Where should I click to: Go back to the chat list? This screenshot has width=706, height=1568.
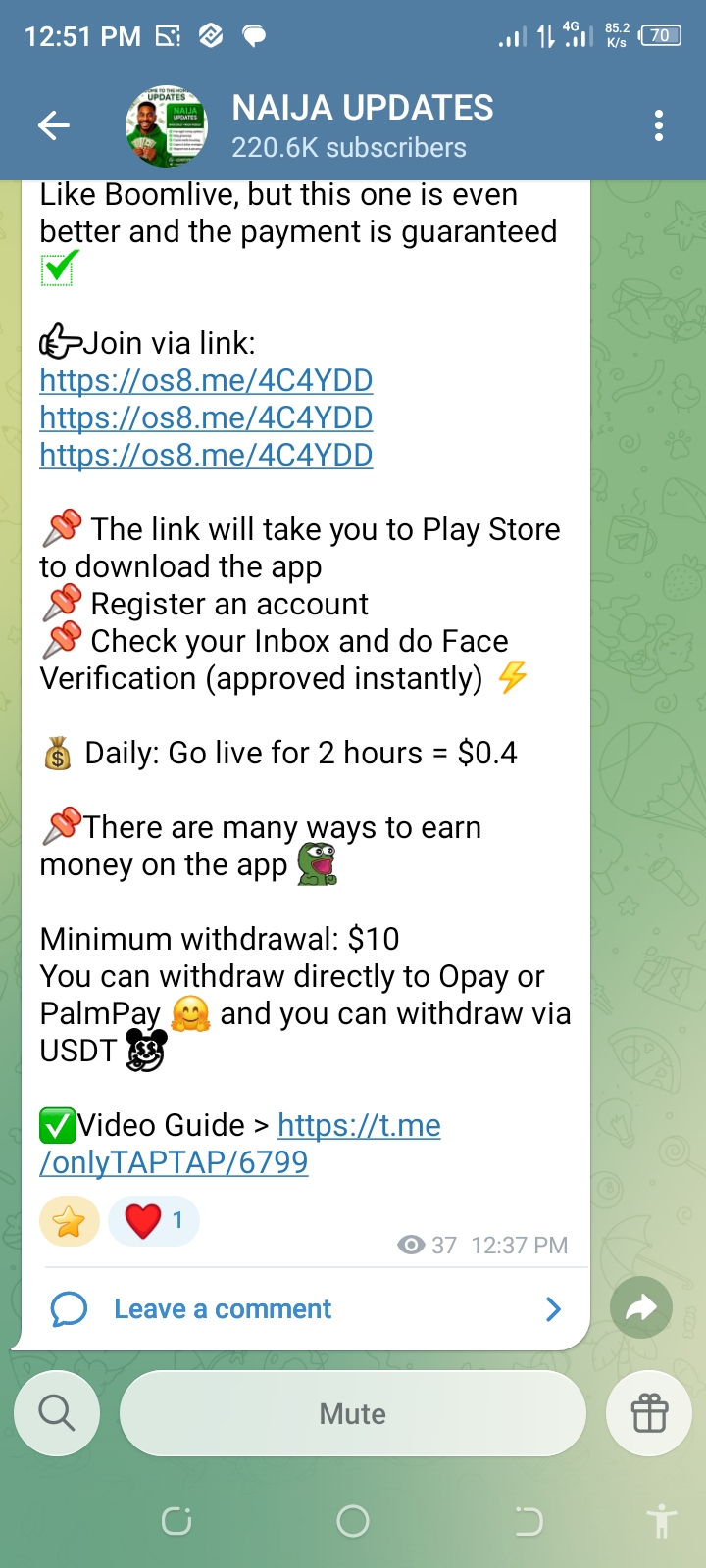pos(54,125)
